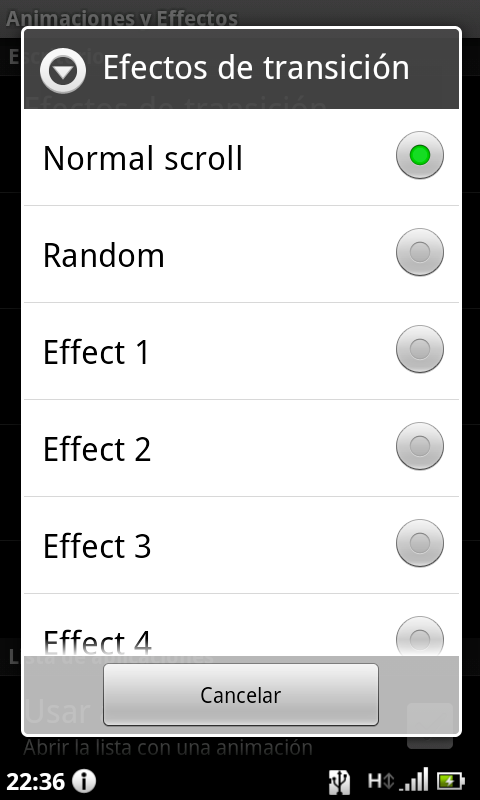Pick Effect 2 from the list
Image resolution: width=480 pixels, height=800 pixels.
tap(241, 448)
